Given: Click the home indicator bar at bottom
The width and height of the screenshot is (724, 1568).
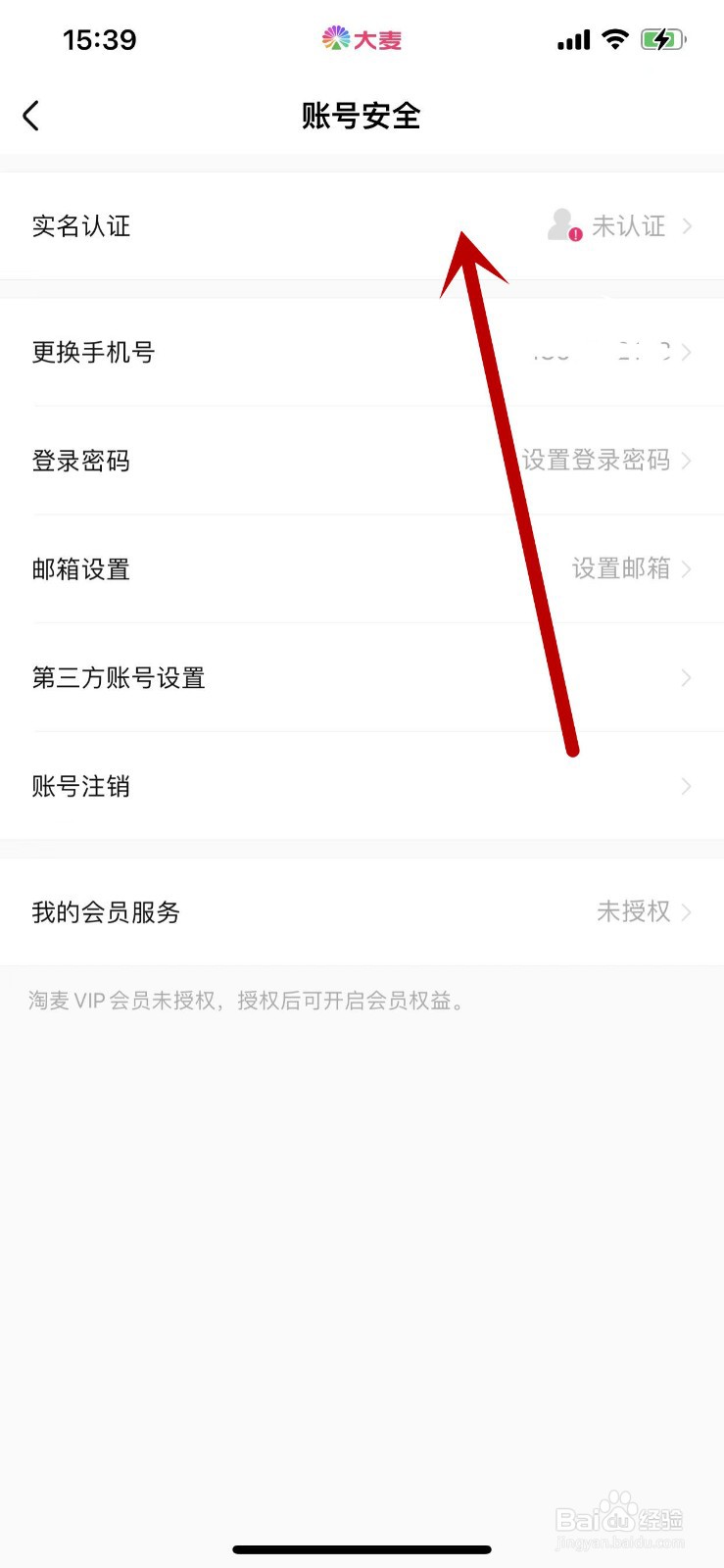Looking at the screenshot, I should [362, 1549].
